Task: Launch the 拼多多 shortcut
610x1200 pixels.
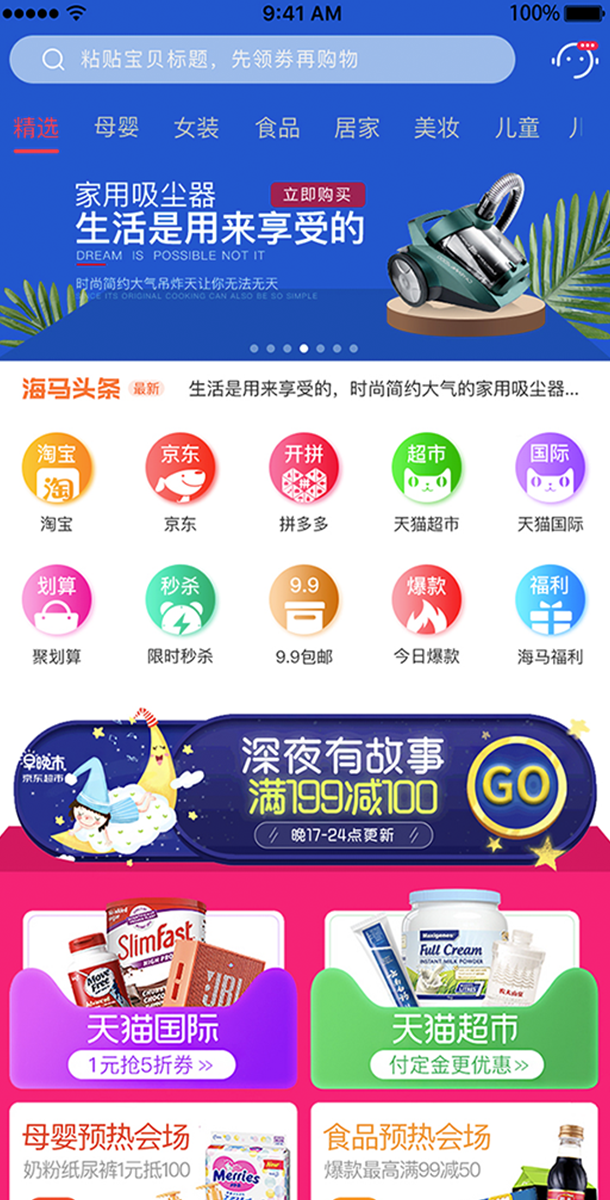Action: coord(304,470)
